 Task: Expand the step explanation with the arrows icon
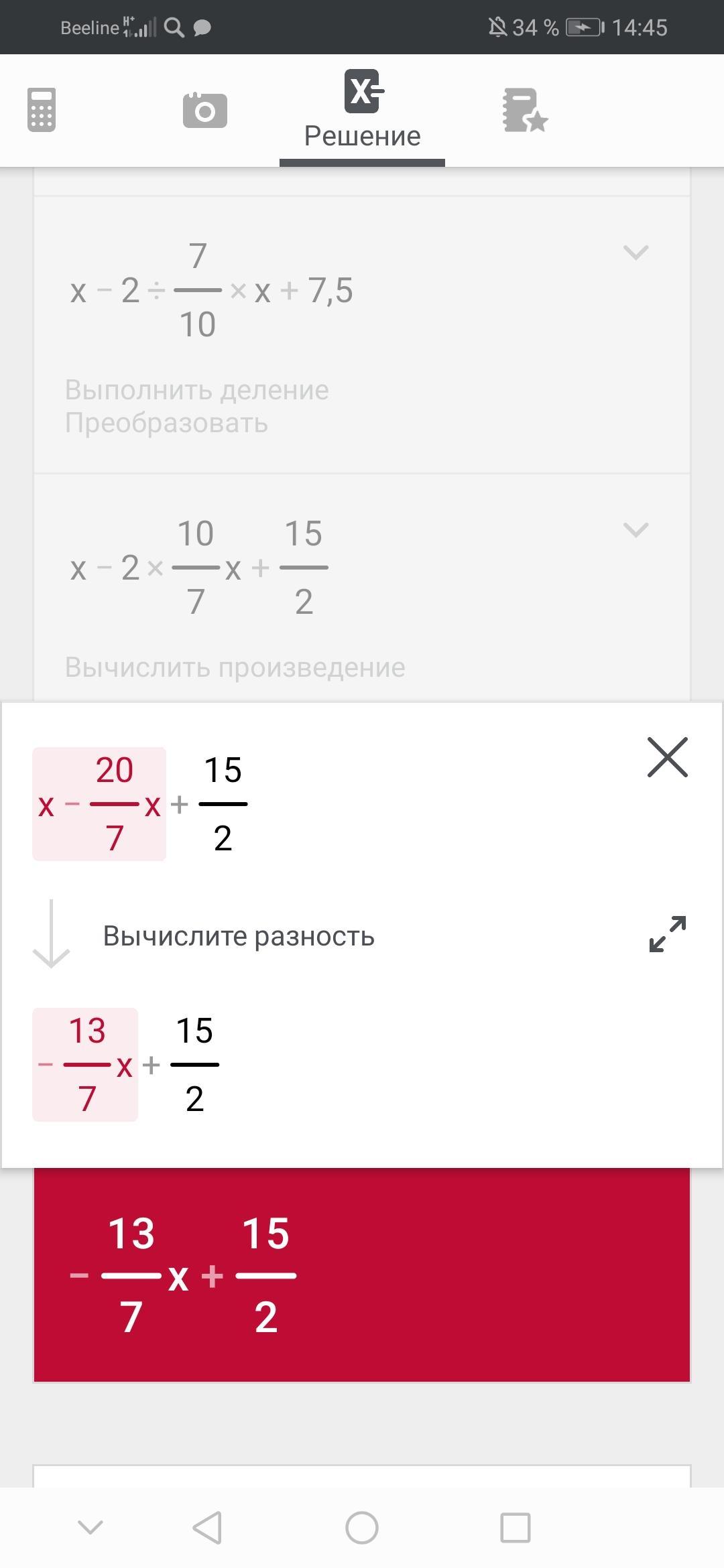pyautogui.click(x=668, y=934)
